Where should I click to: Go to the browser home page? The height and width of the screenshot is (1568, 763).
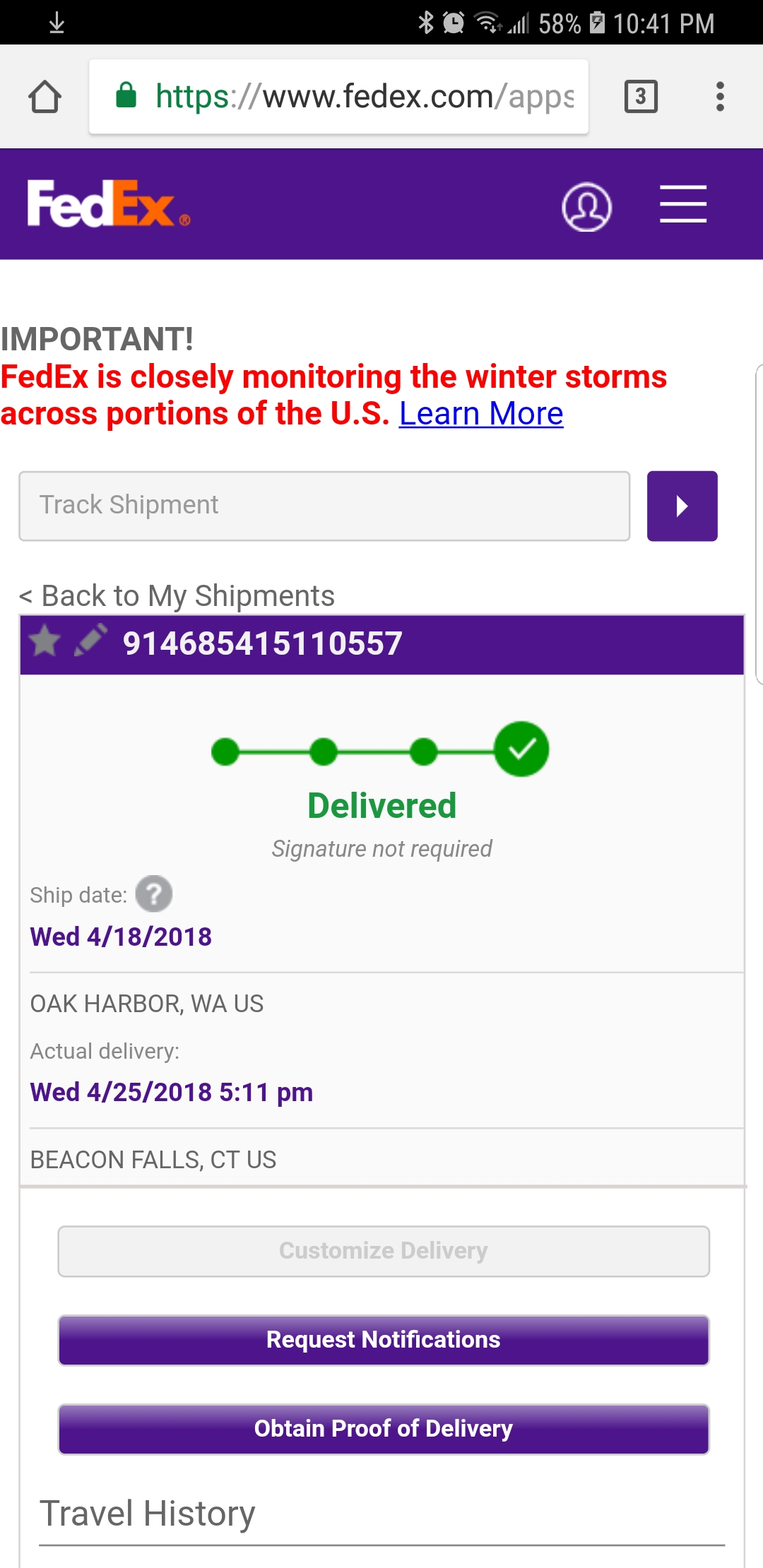click(x=45, y=97)
